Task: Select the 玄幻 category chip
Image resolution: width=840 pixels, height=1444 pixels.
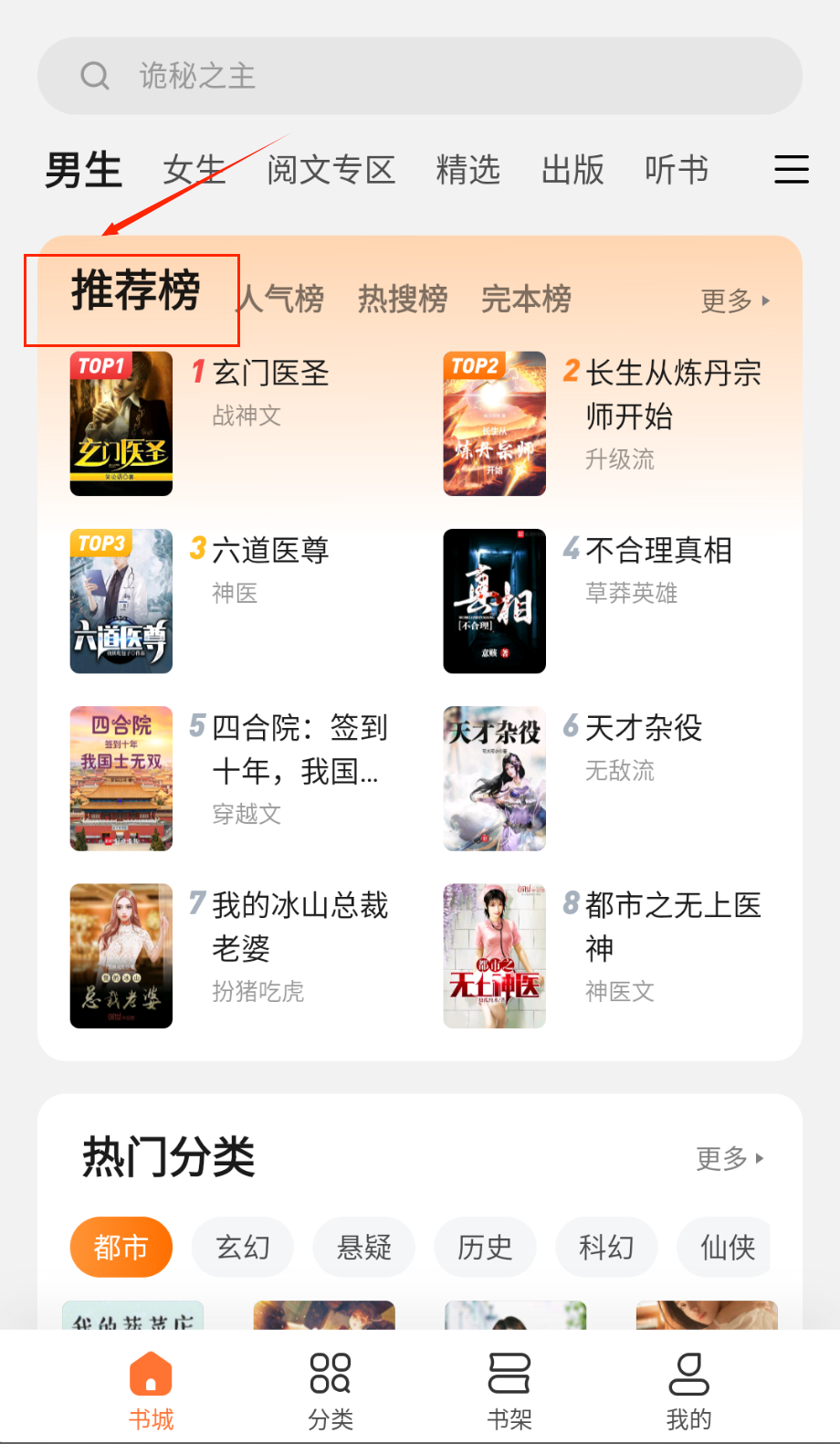Action: (243, 1247)
